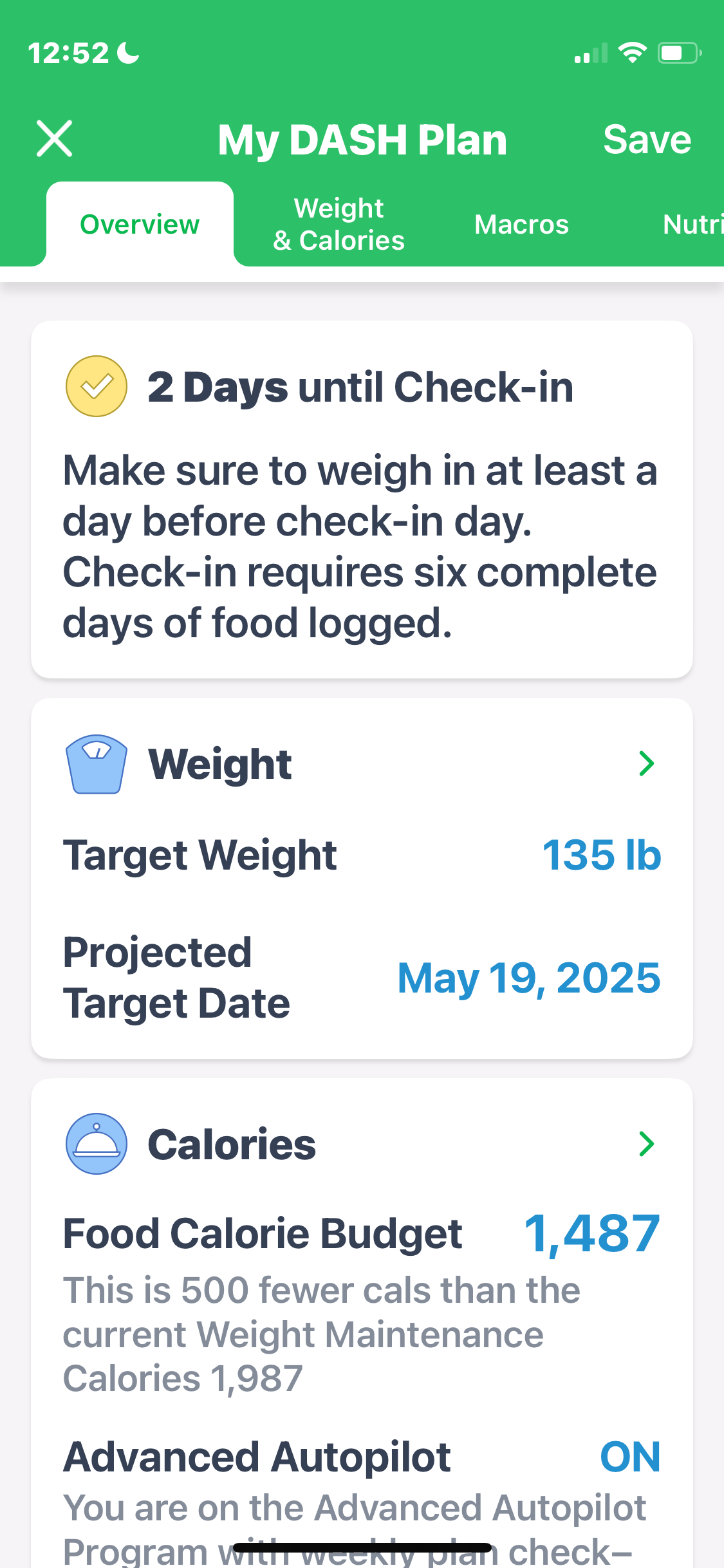Image resolution: width=724 pixels, height=1568 pixels.
Task: Open the Macros tab
Action: pos(521,225)
